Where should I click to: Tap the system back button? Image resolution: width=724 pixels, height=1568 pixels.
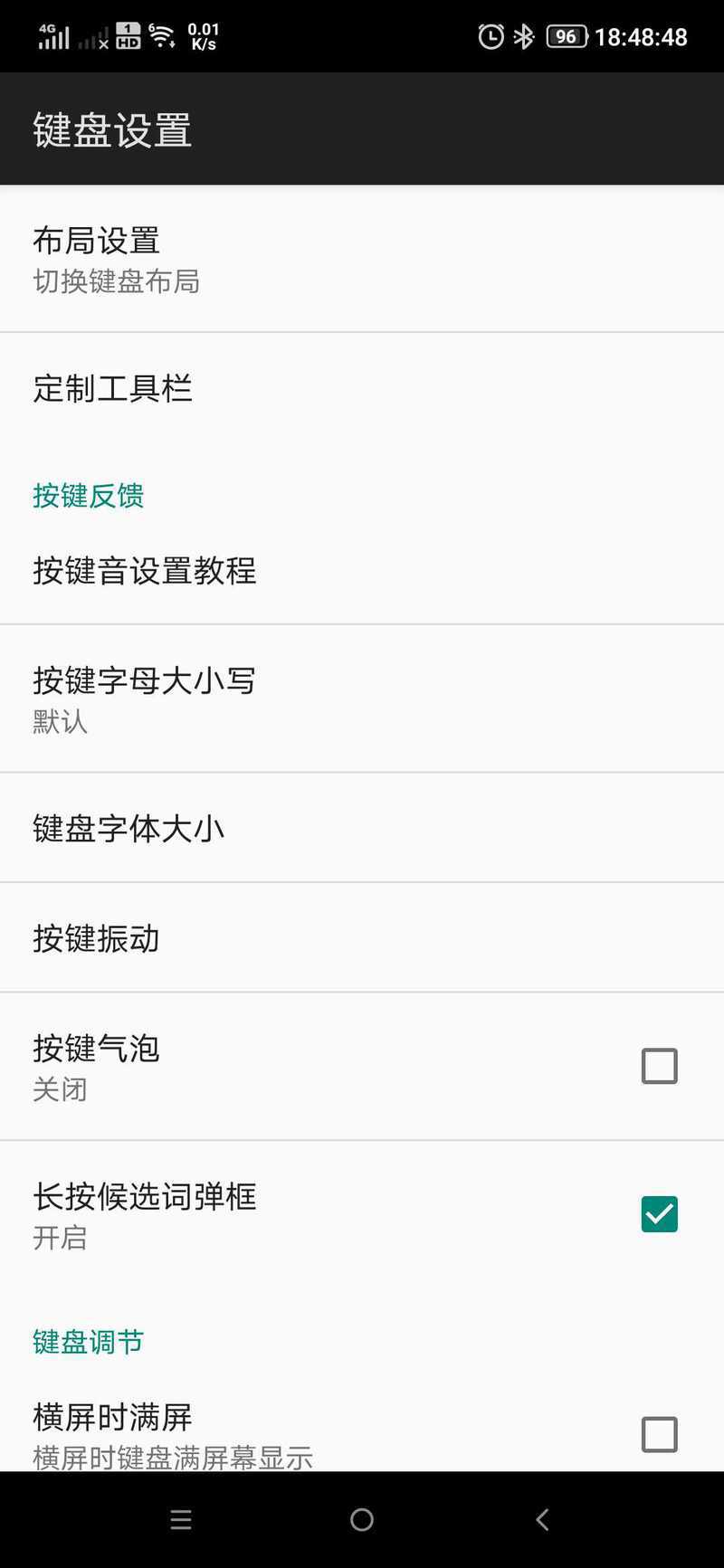click(542, 1519)
